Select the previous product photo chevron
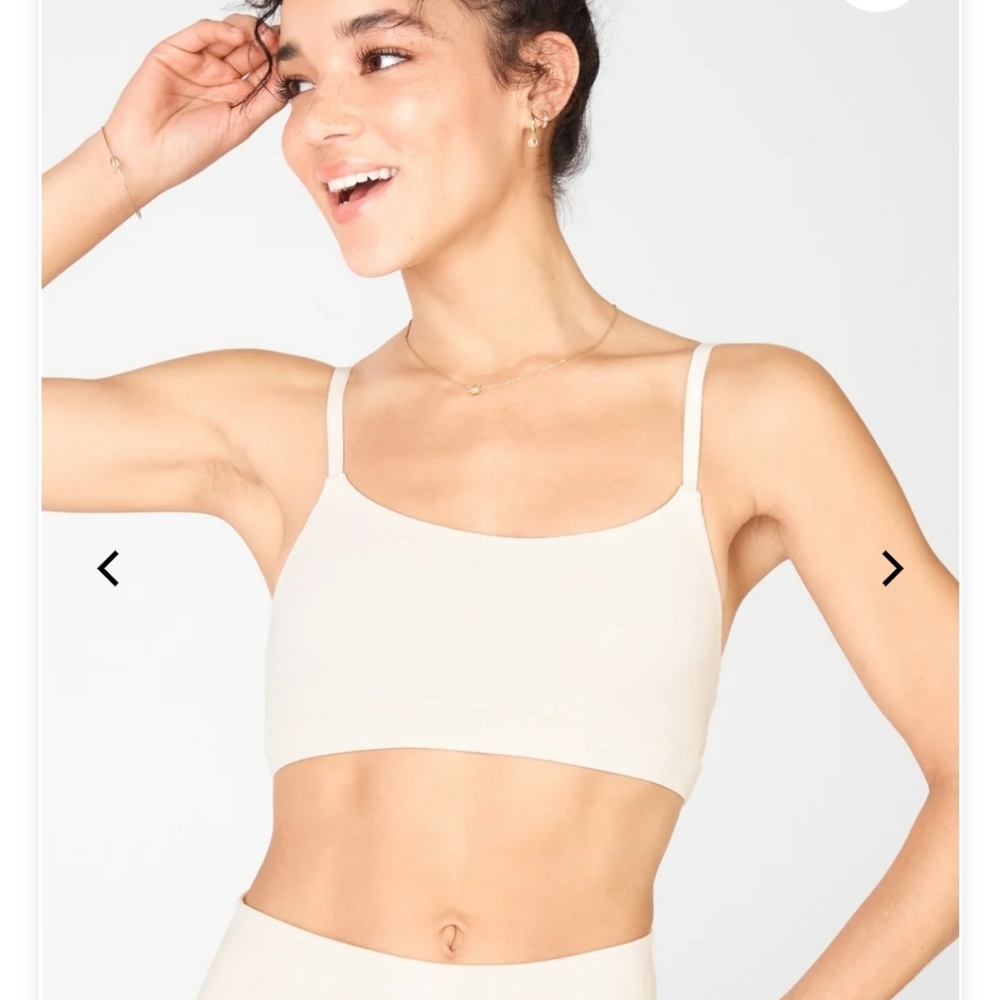This screenshot has width=999, height=1000. (x=110, y=568)
